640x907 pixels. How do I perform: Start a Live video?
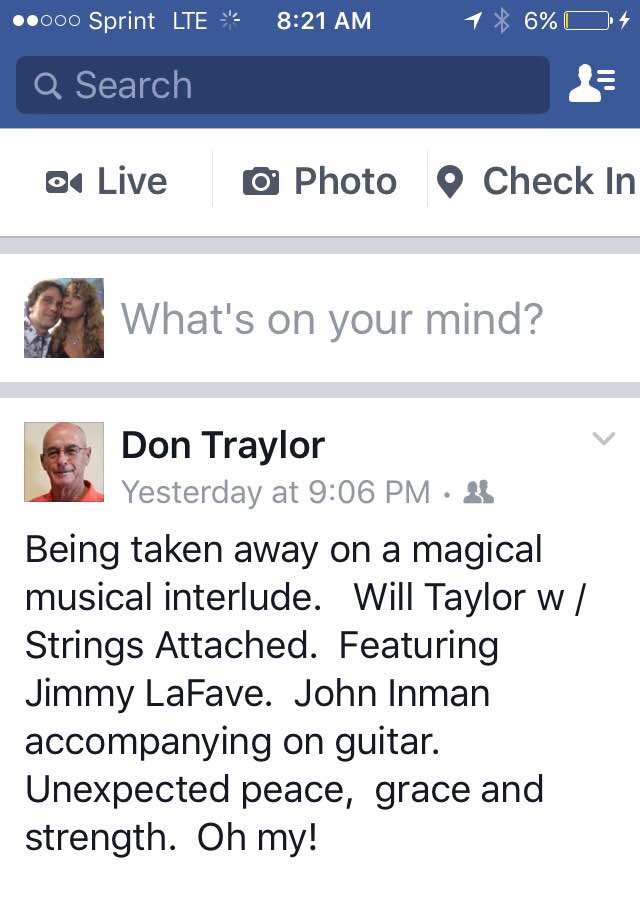point(107,182)
